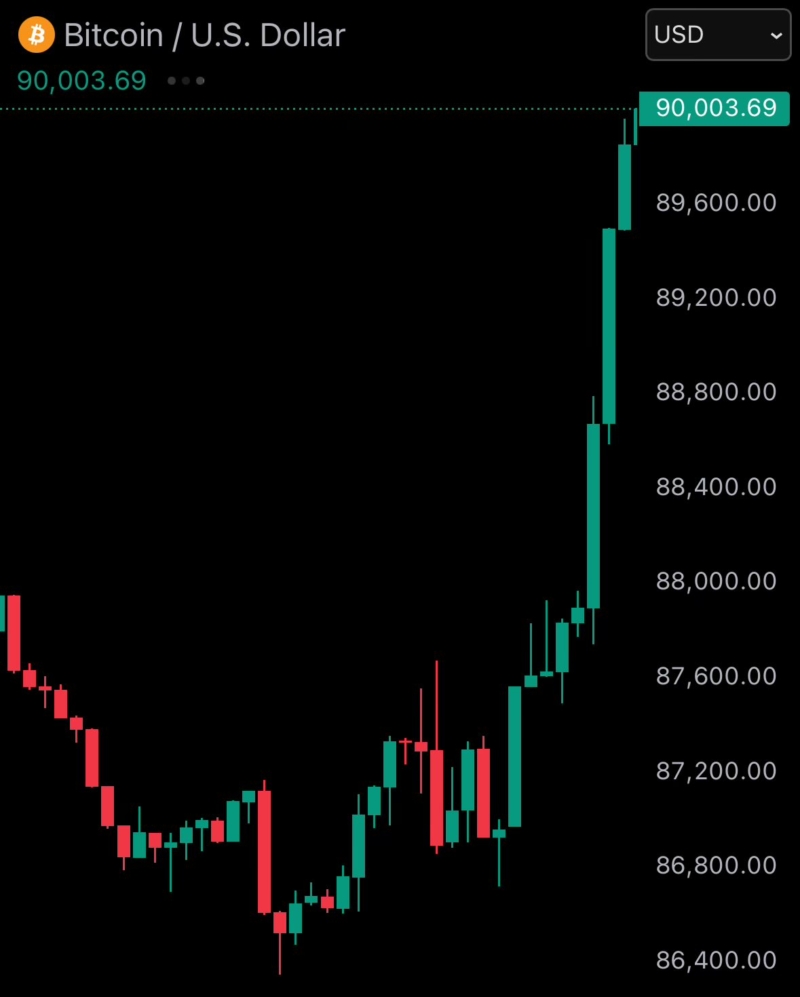Click the 86,400.00 price scale label
800x997 pixels.
(x=715, y=960)
